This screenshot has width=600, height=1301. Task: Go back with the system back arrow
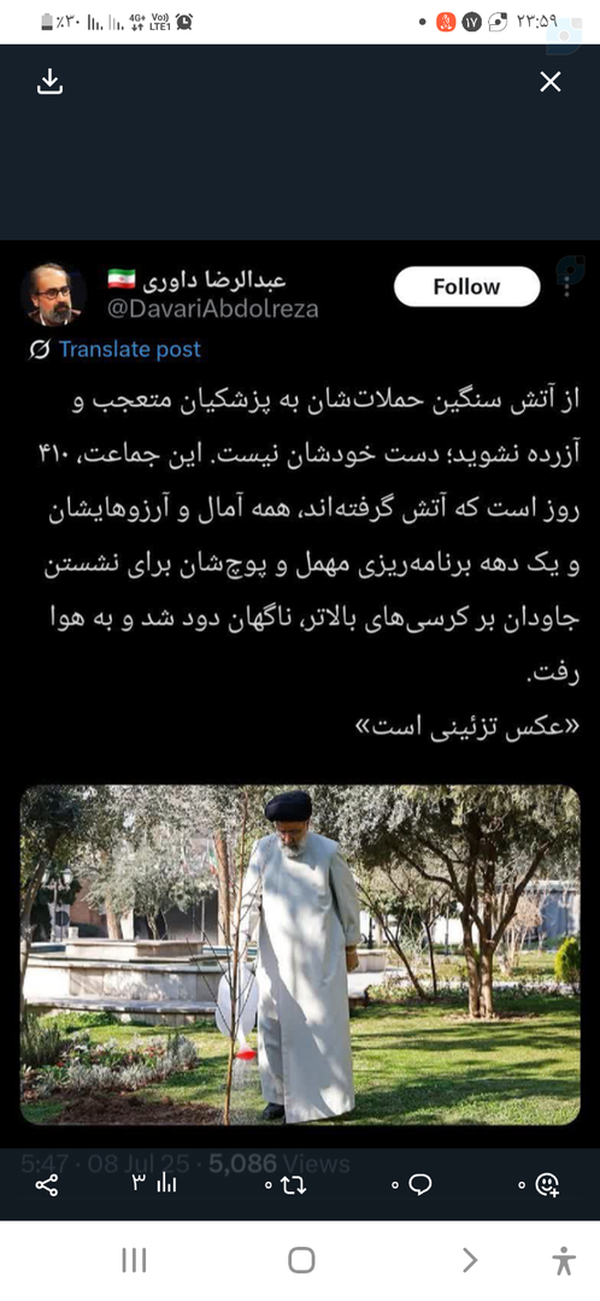point(469,1260)
